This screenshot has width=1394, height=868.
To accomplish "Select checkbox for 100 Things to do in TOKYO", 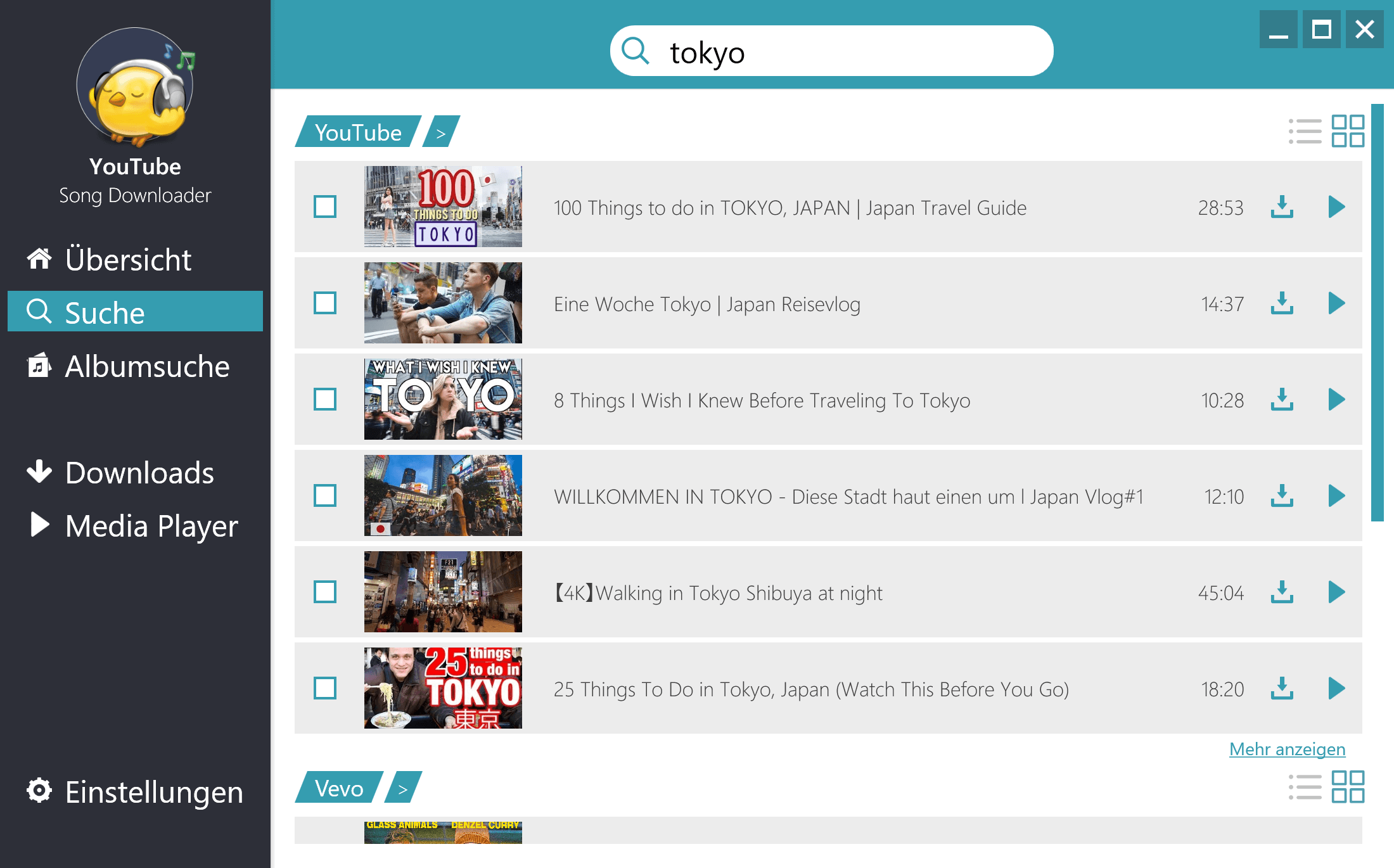I will click(x=325, y=207).
